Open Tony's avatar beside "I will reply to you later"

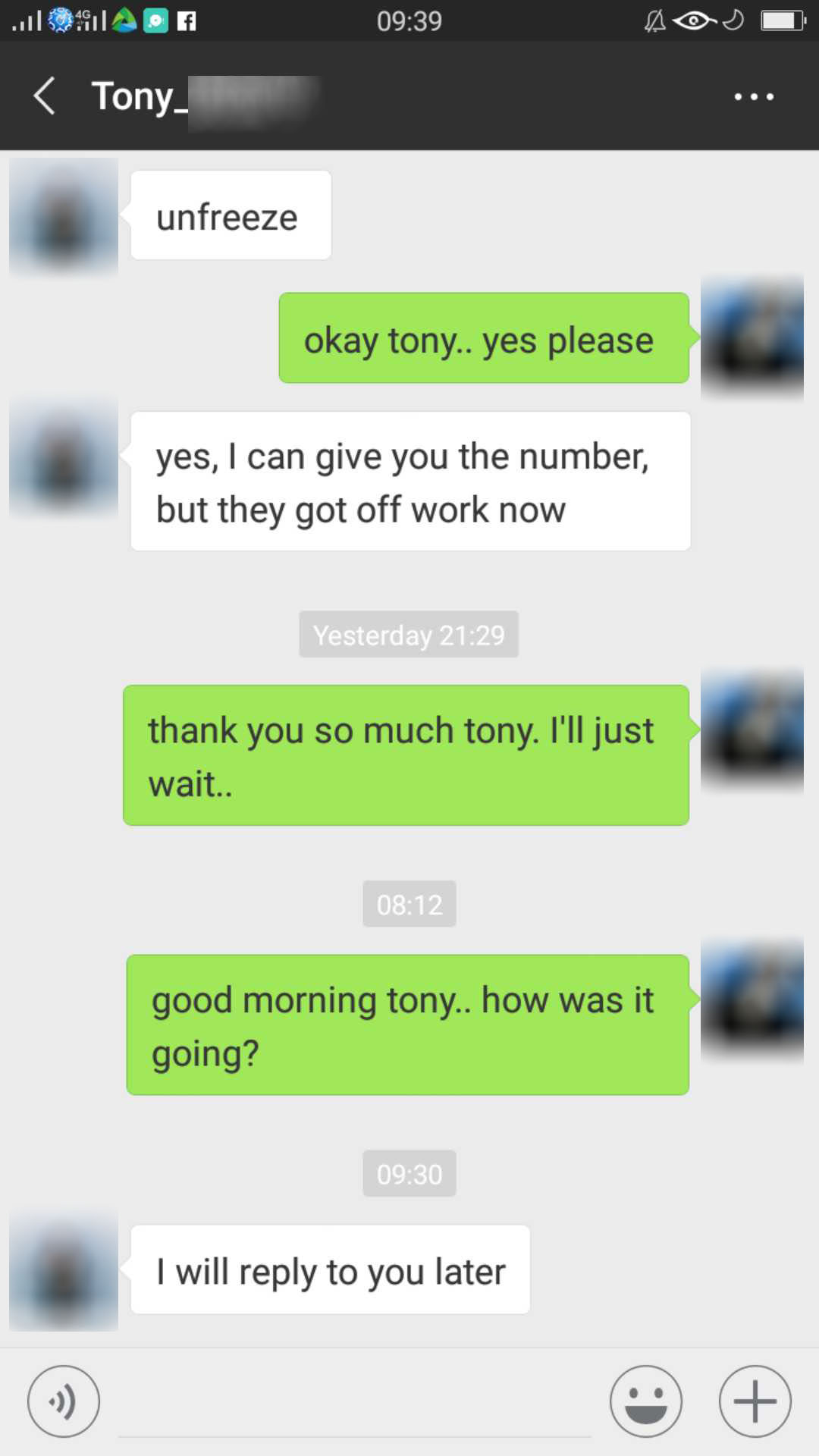[x=64, y=1271]
